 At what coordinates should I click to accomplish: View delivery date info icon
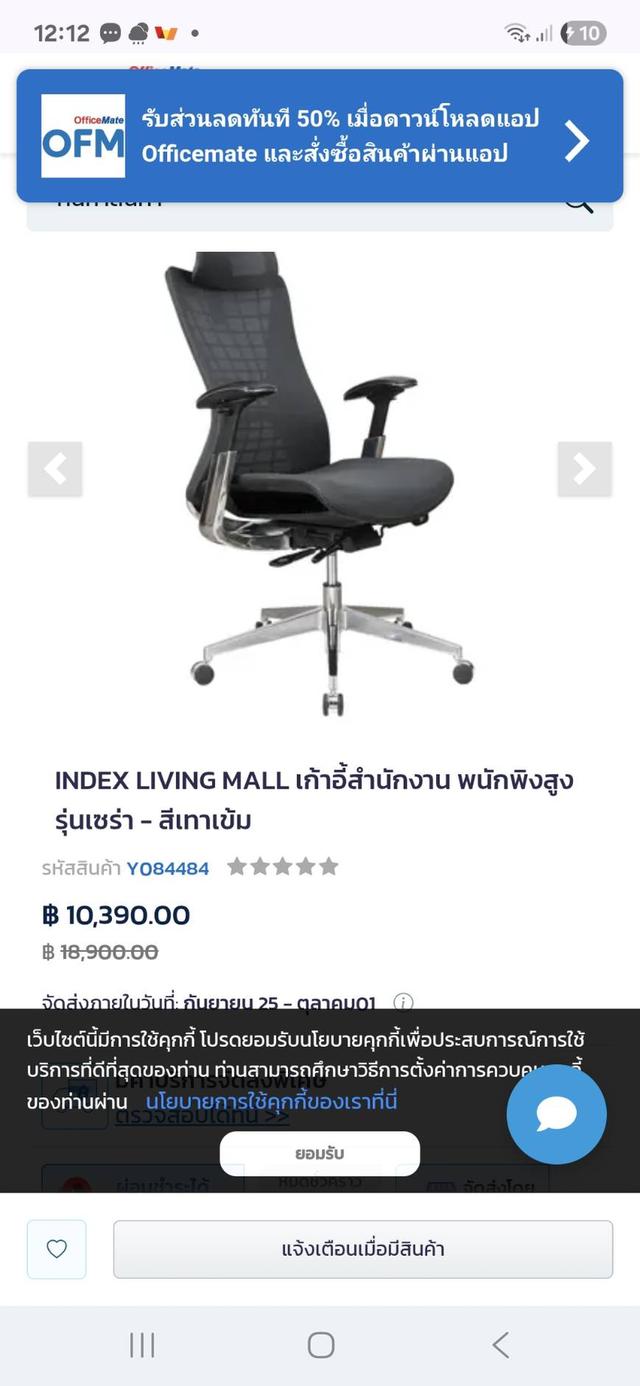click(x=403, y=1002)
